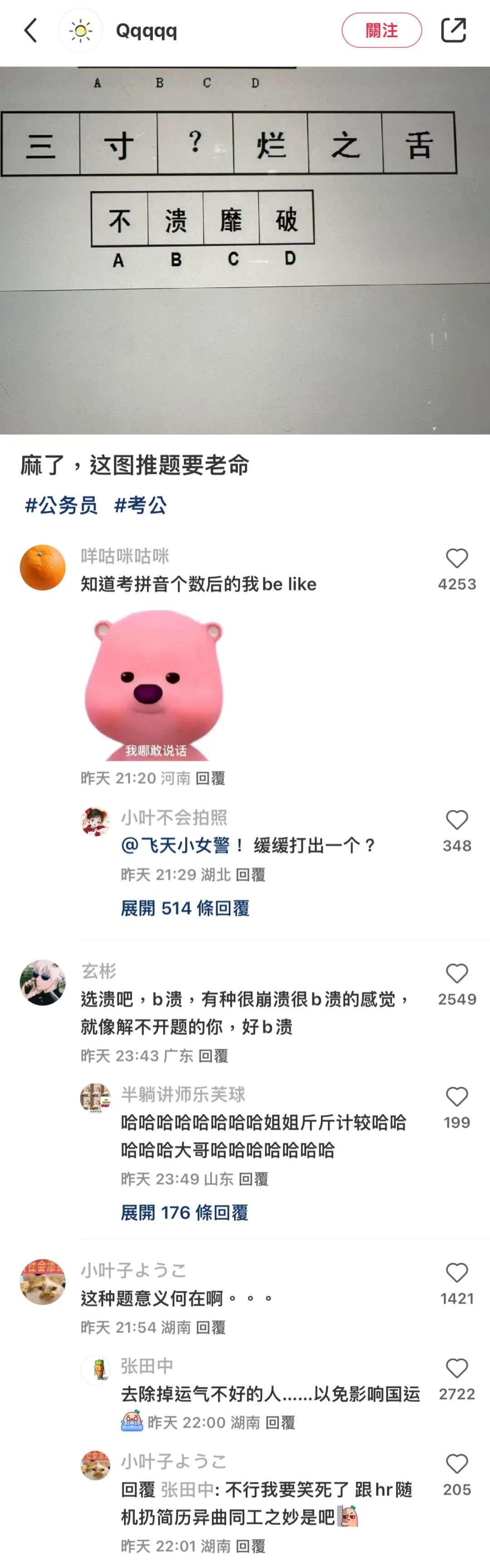Like 张田中's reply

(456, 1368)
